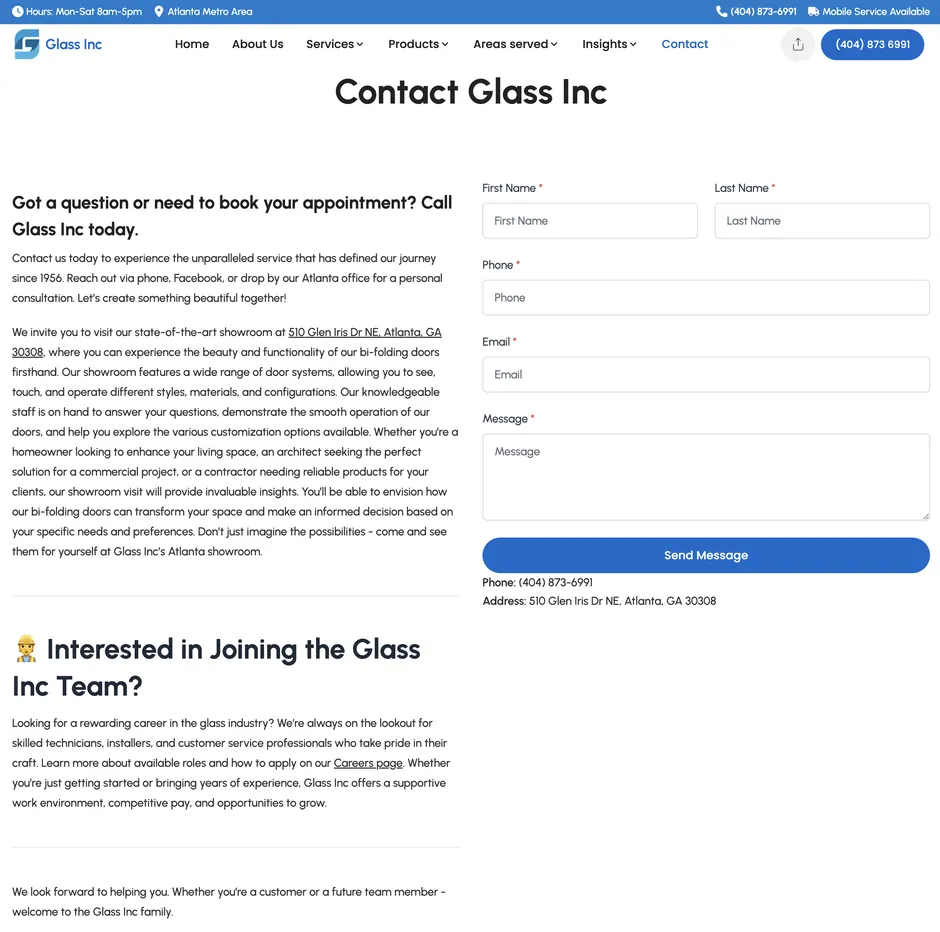This screenshot has height=932, width=940.
Task: Focus the Message text area
Action: (x=705, y=477)
